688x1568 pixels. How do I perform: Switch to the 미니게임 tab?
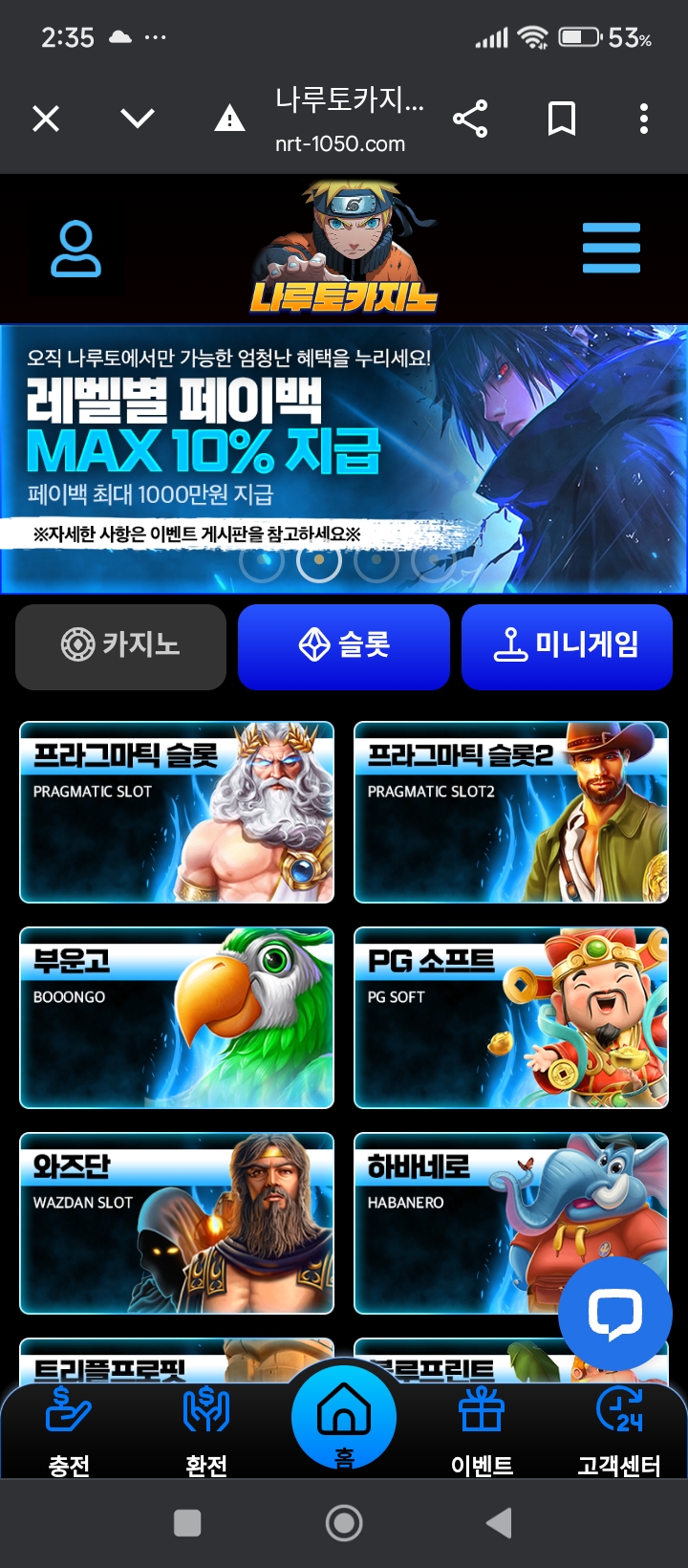point(567,645)
